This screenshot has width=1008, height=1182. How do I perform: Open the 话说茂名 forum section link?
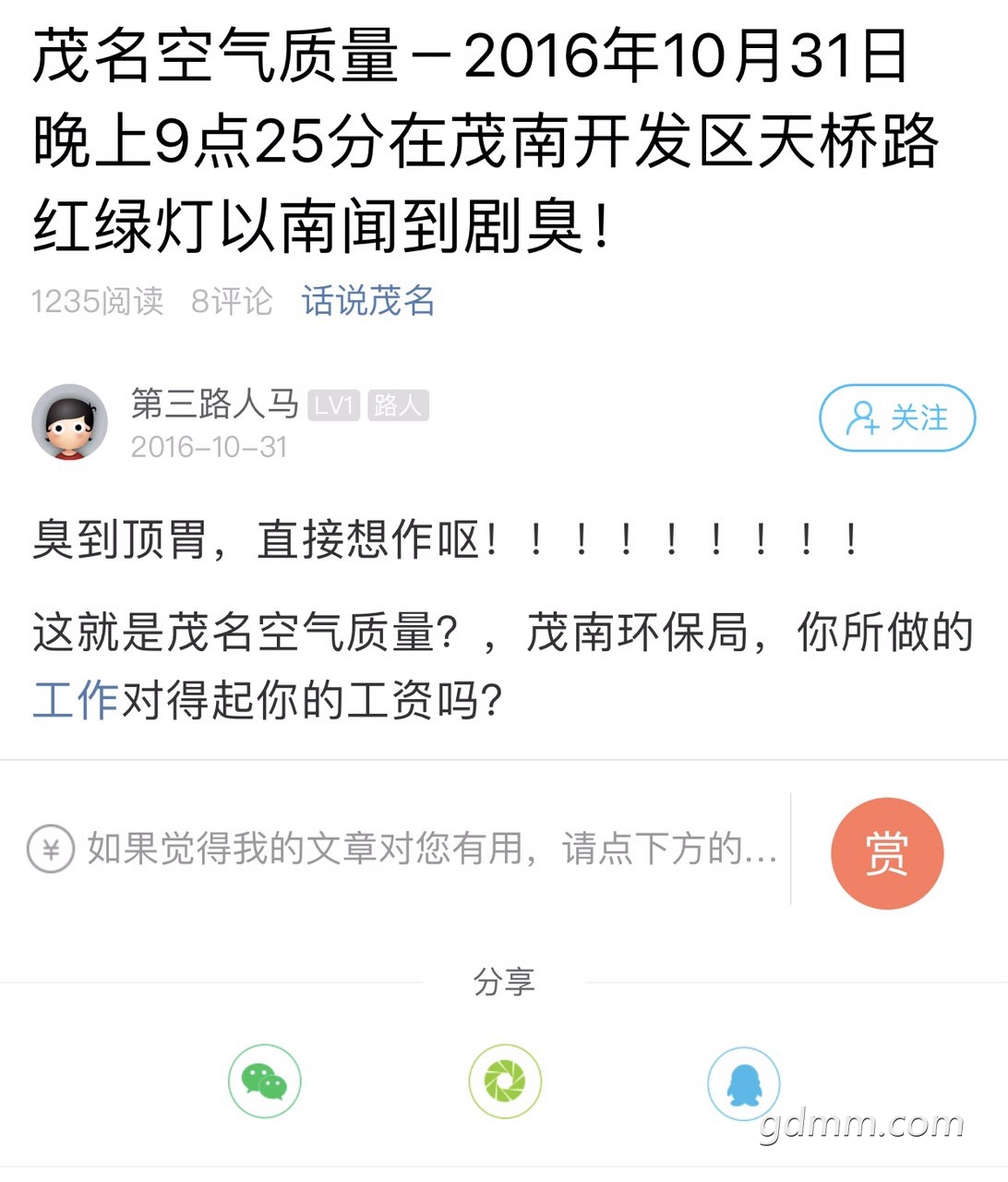click(367, 301)
